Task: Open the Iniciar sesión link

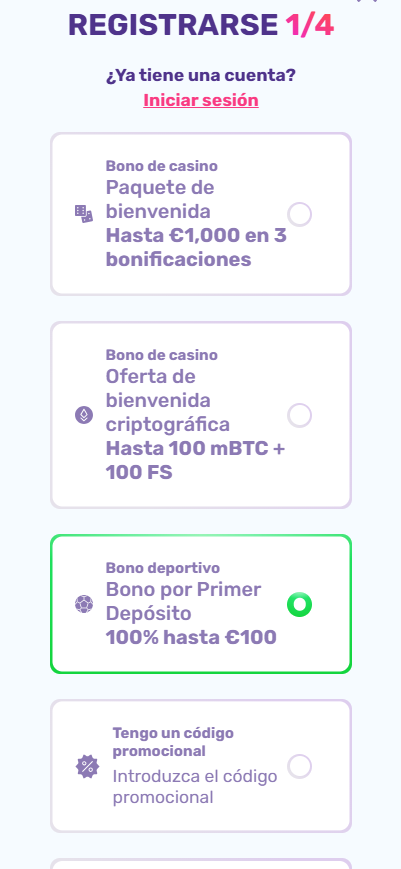Action: pyautogui.click(x=200, y=100)
